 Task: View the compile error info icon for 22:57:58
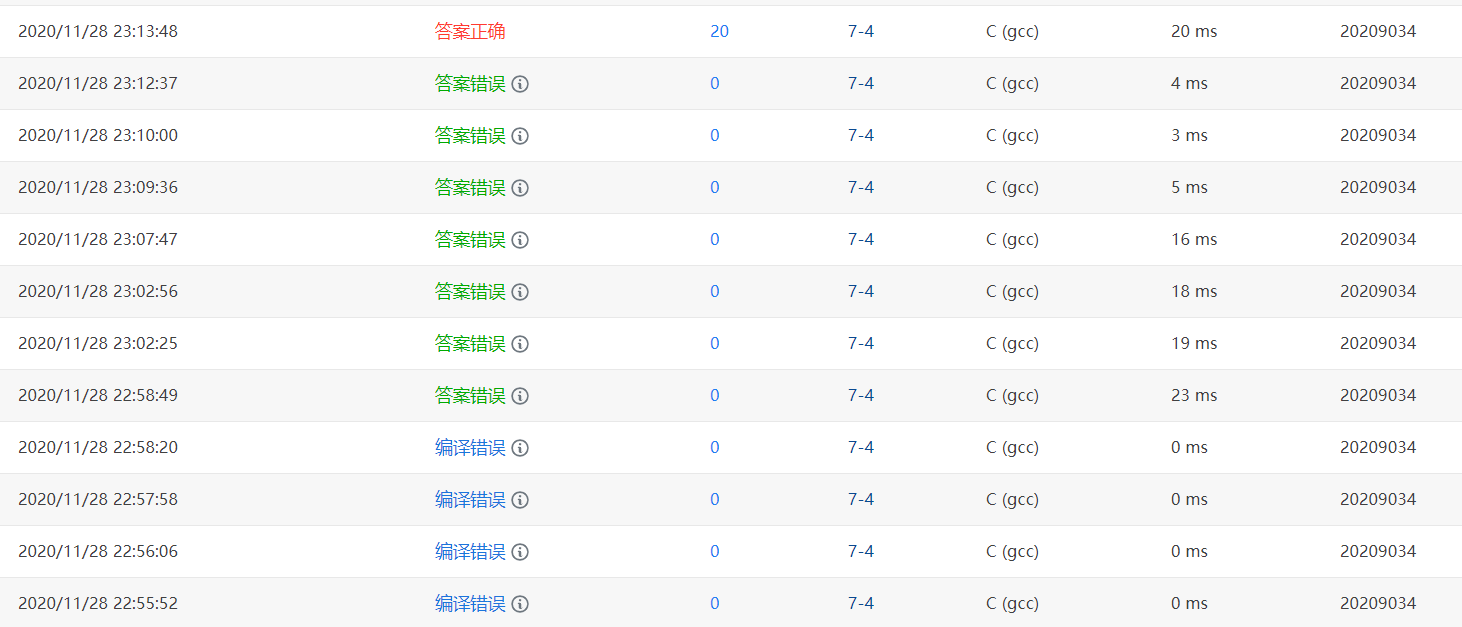click(520, 500)
